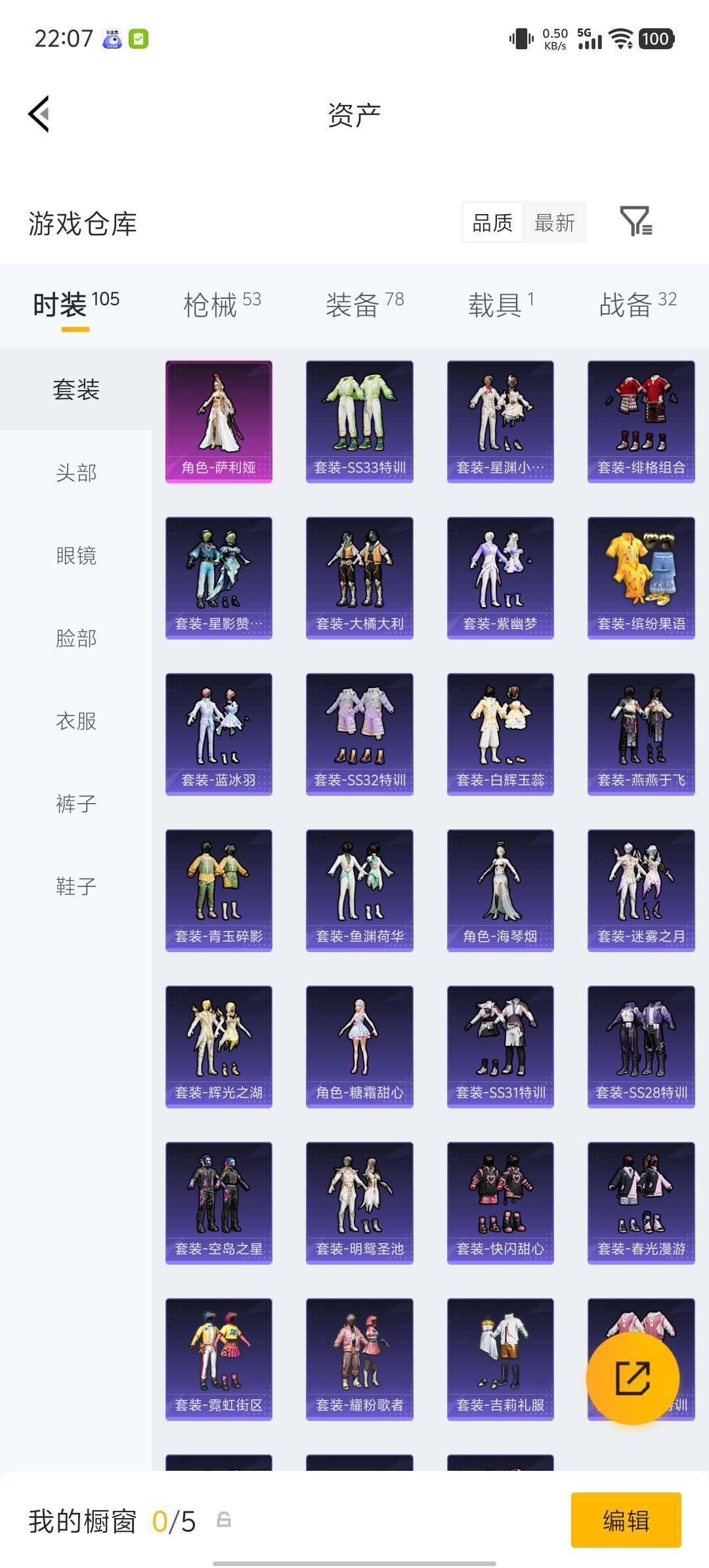Select the 裤子 category in sidebar

point(76,804)
